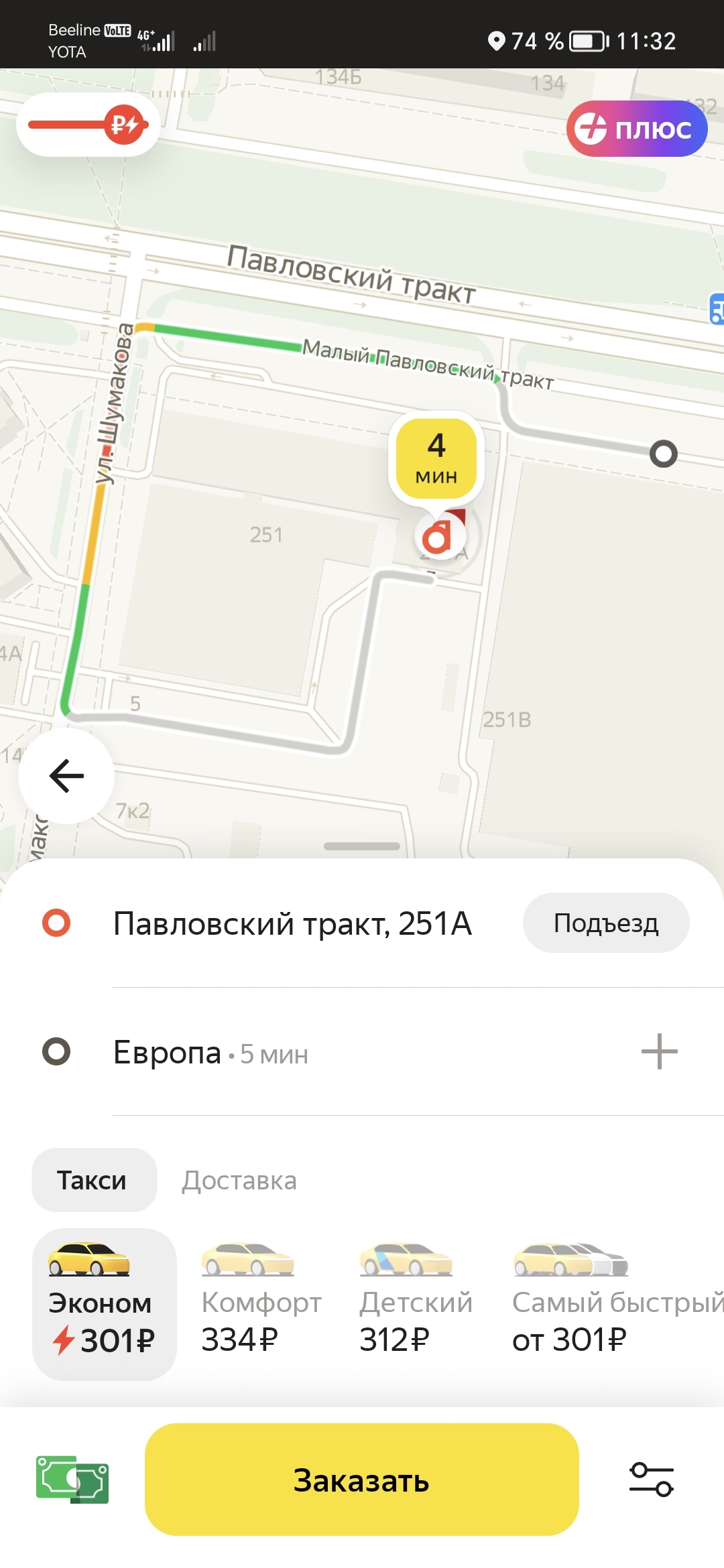Open ride options and preferences settings
Viewport: 724px width, 1568px height.
click(652, 1480)
